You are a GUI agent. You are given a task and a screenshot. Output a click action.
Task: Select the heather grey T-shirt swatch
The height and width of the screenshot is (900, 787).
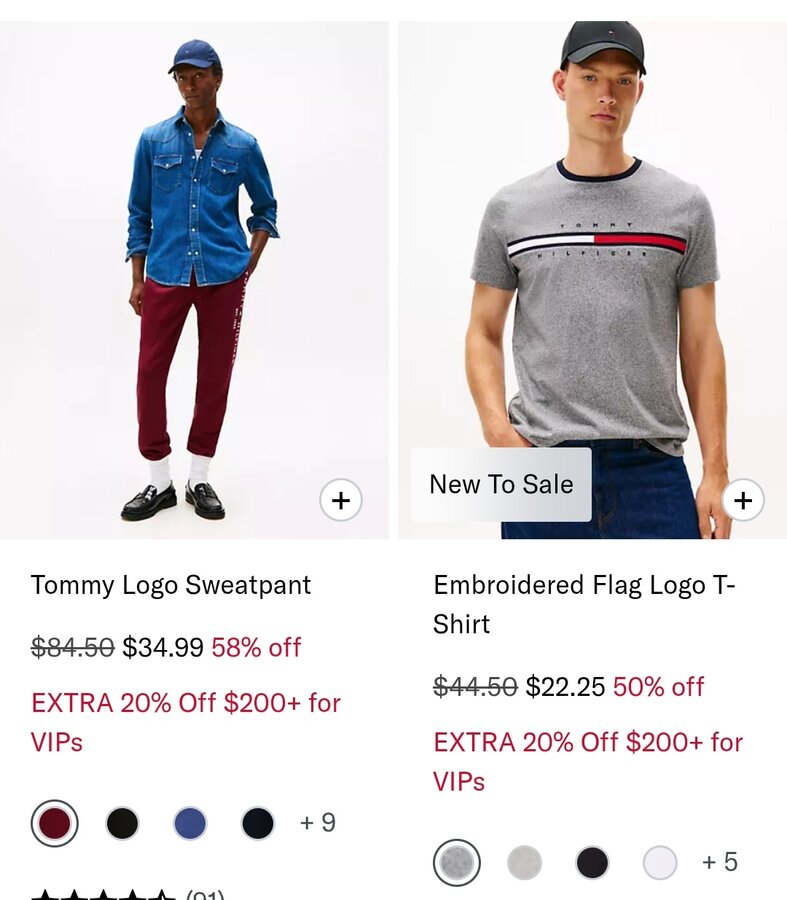457,862
